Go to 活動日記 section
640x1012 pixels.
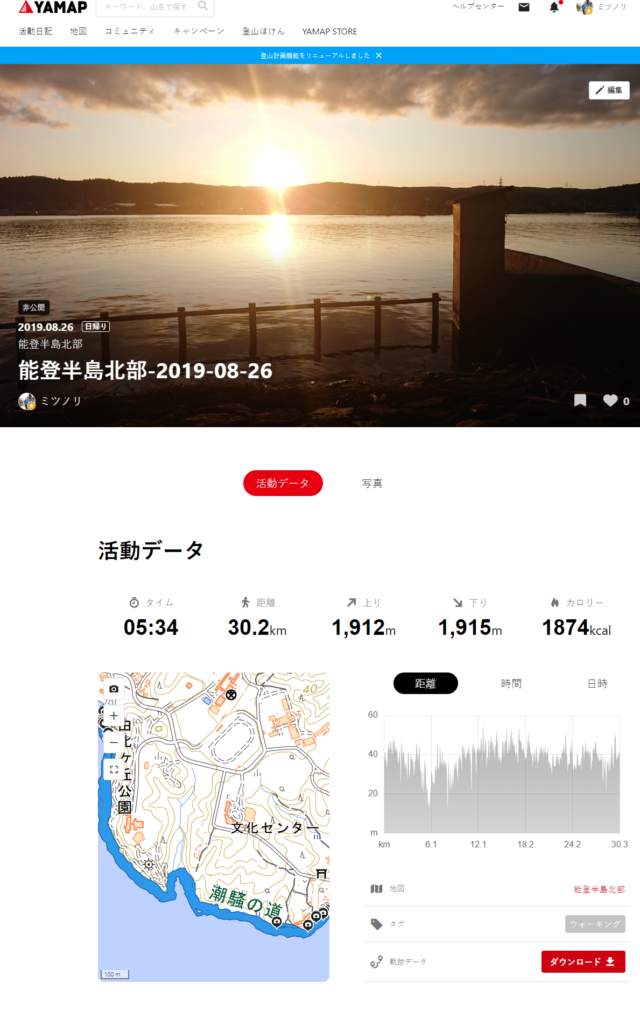(x=35, y=31)
